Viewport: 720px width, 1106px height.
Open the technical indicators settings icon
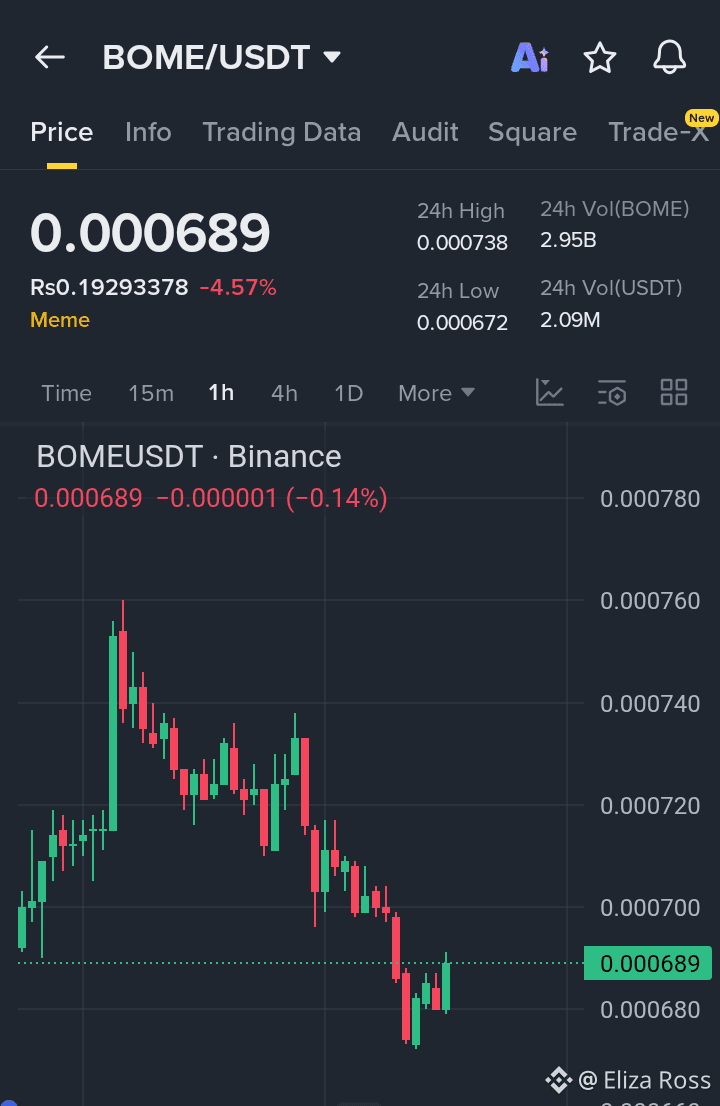pos(611,393)
